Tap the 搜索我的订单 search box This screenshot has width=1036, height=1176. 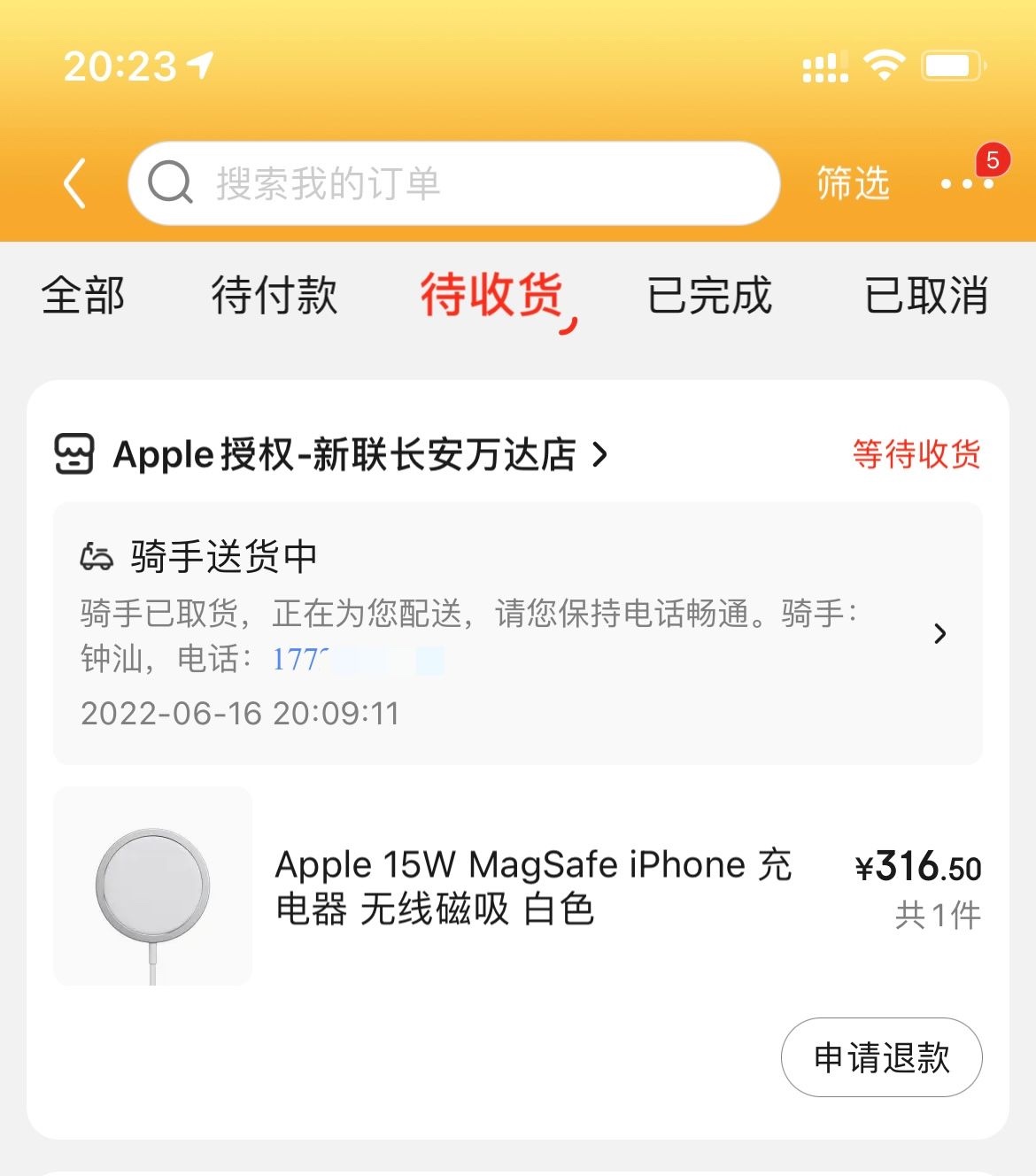click(453, 184)
